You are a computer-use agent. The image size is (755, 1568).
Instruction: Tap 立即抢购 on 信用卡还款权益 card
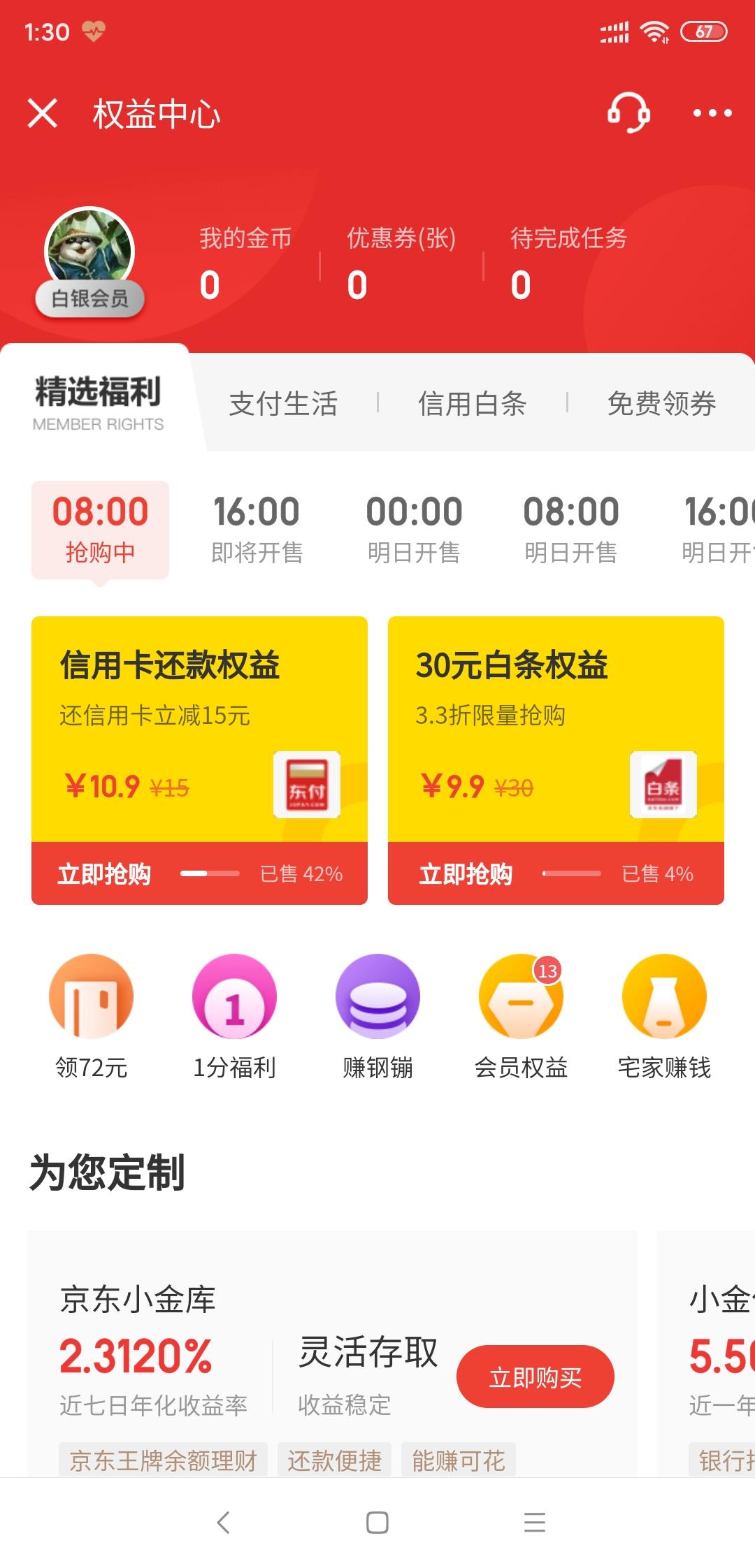point(103,873)
